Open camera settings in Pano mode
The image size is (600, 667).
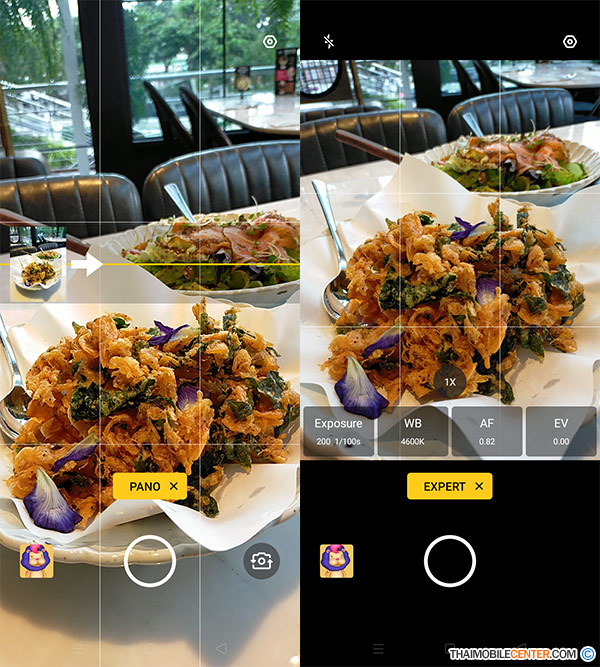coord(269,41)
